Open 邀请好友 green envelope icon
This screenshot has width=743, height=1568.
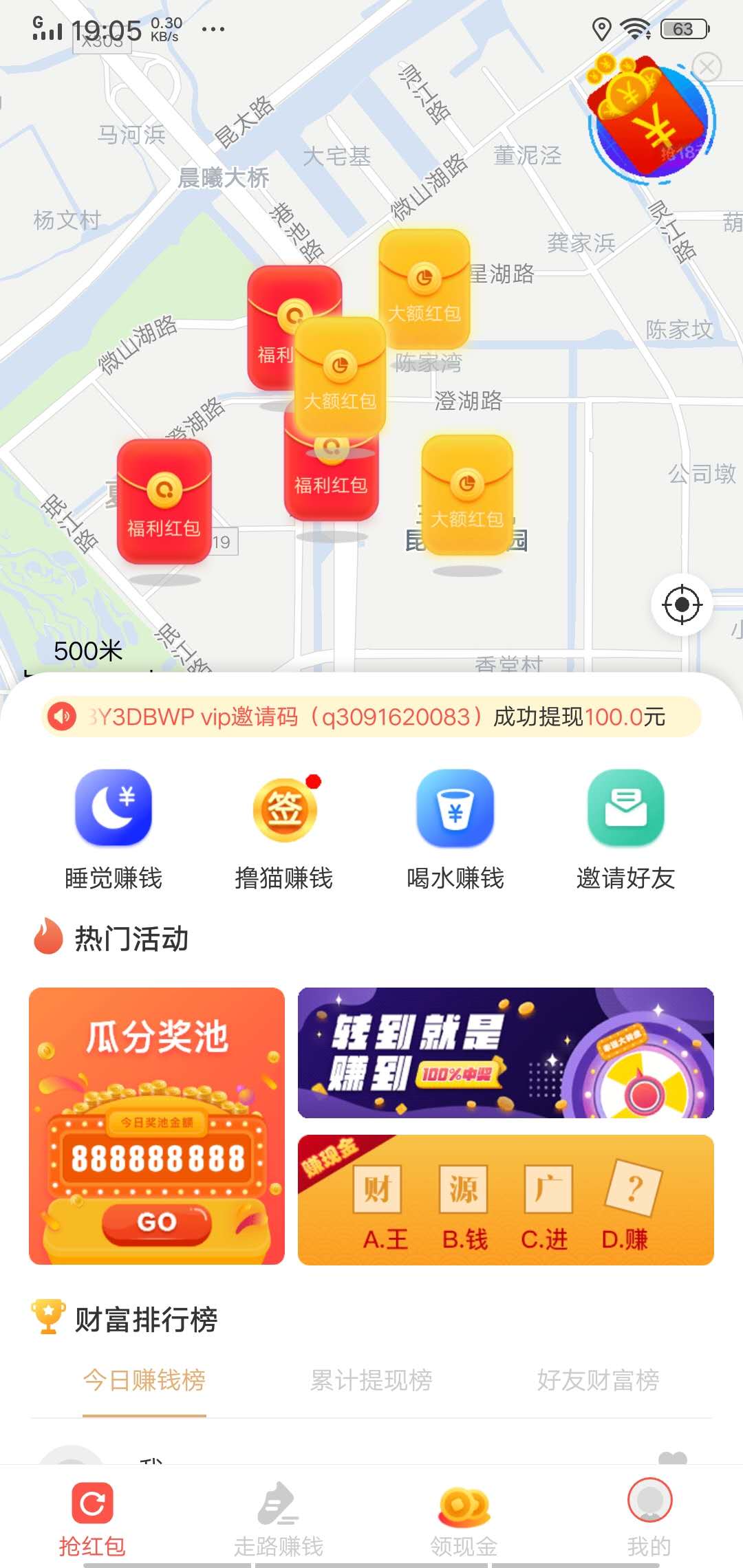[x=624, y=810]
